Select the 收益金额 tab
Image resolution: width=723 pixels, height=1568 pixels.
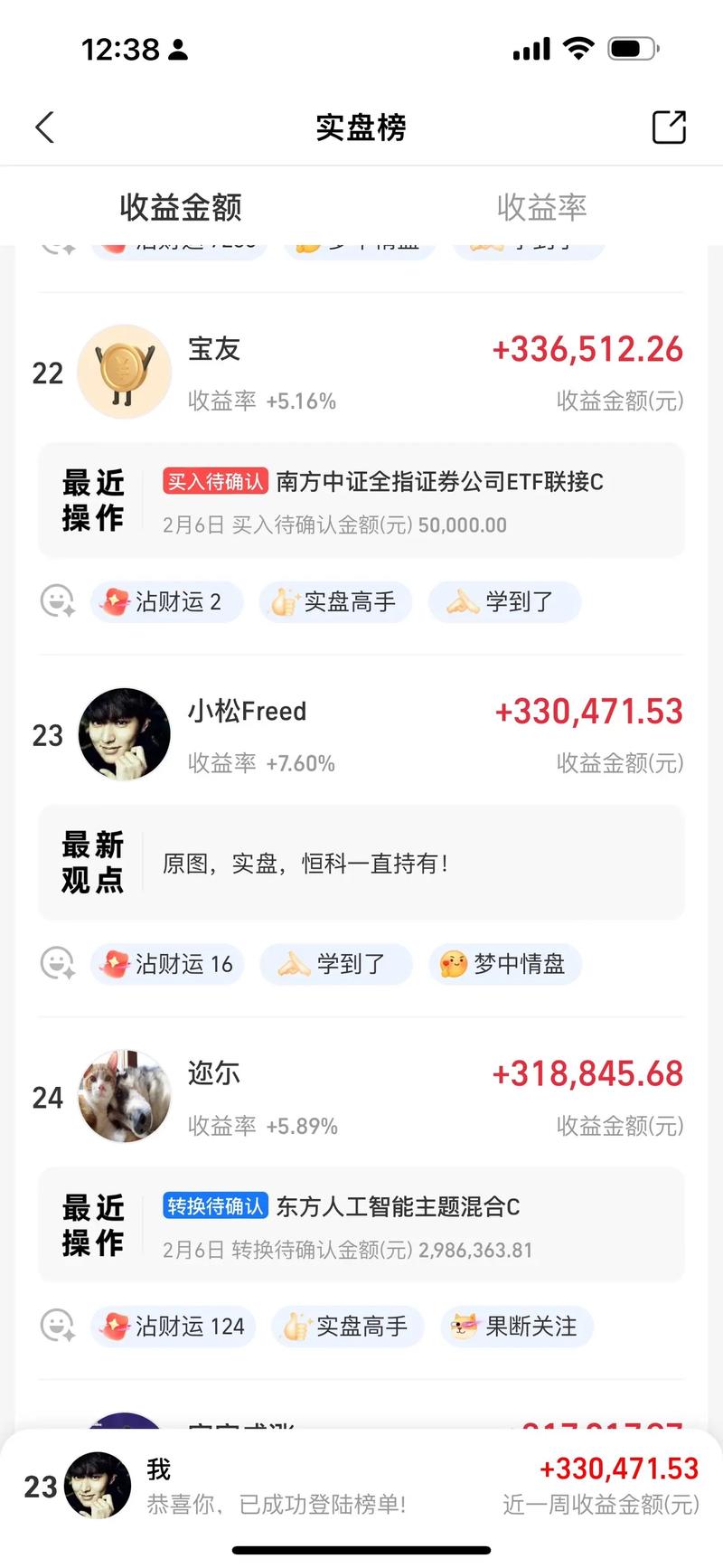click(x=181, y=206)
